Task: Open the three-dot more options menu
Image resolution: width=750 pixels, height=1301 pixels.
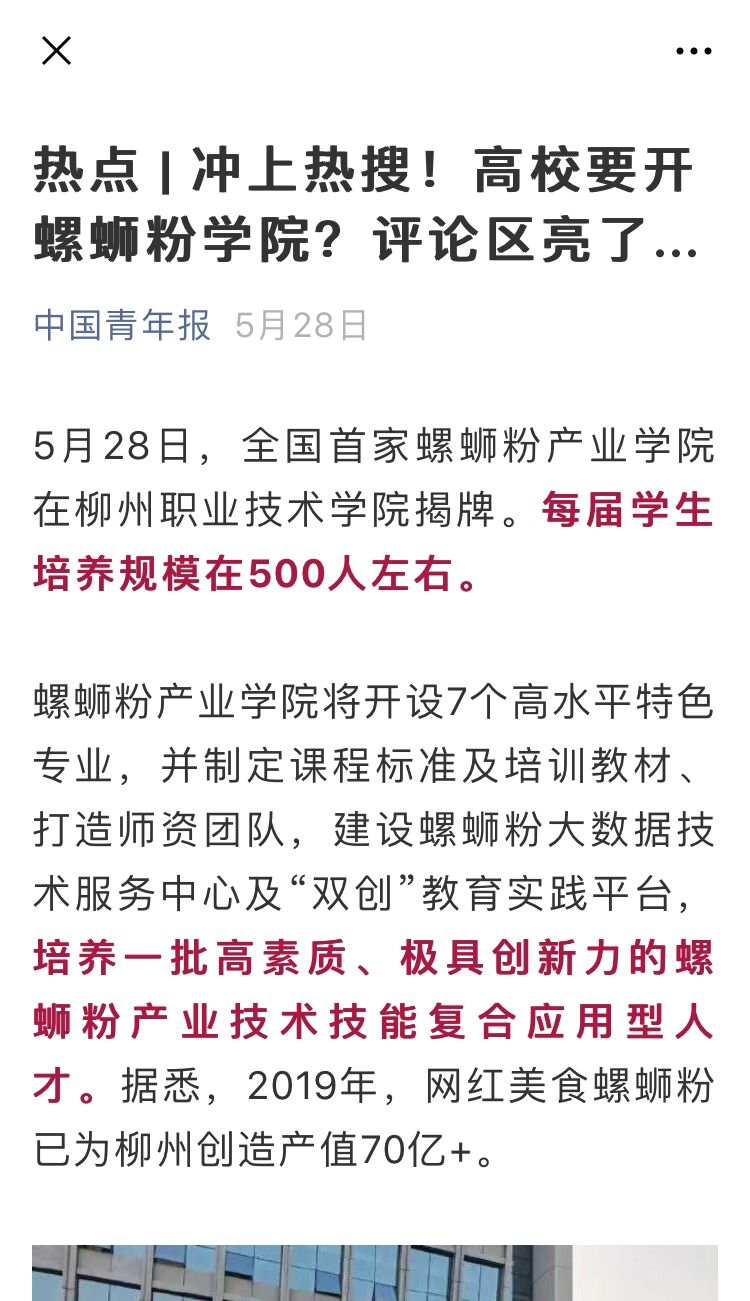Action: pos(693,51)
